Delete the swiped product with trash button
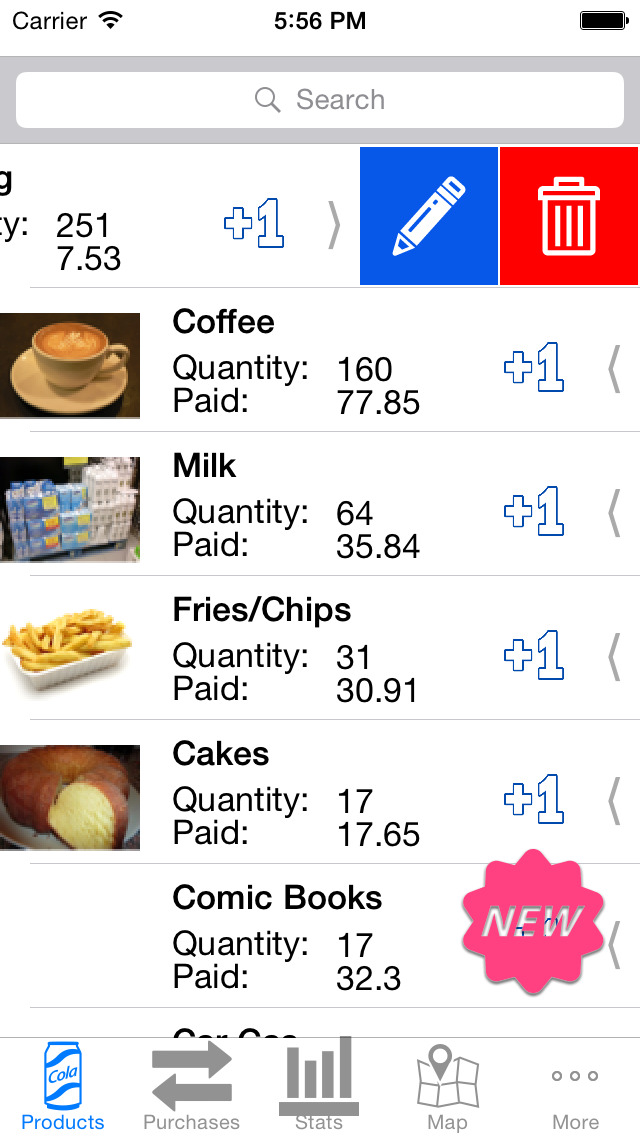The height and width of the screenshot is (1136, 640). (x=569, y=216)
